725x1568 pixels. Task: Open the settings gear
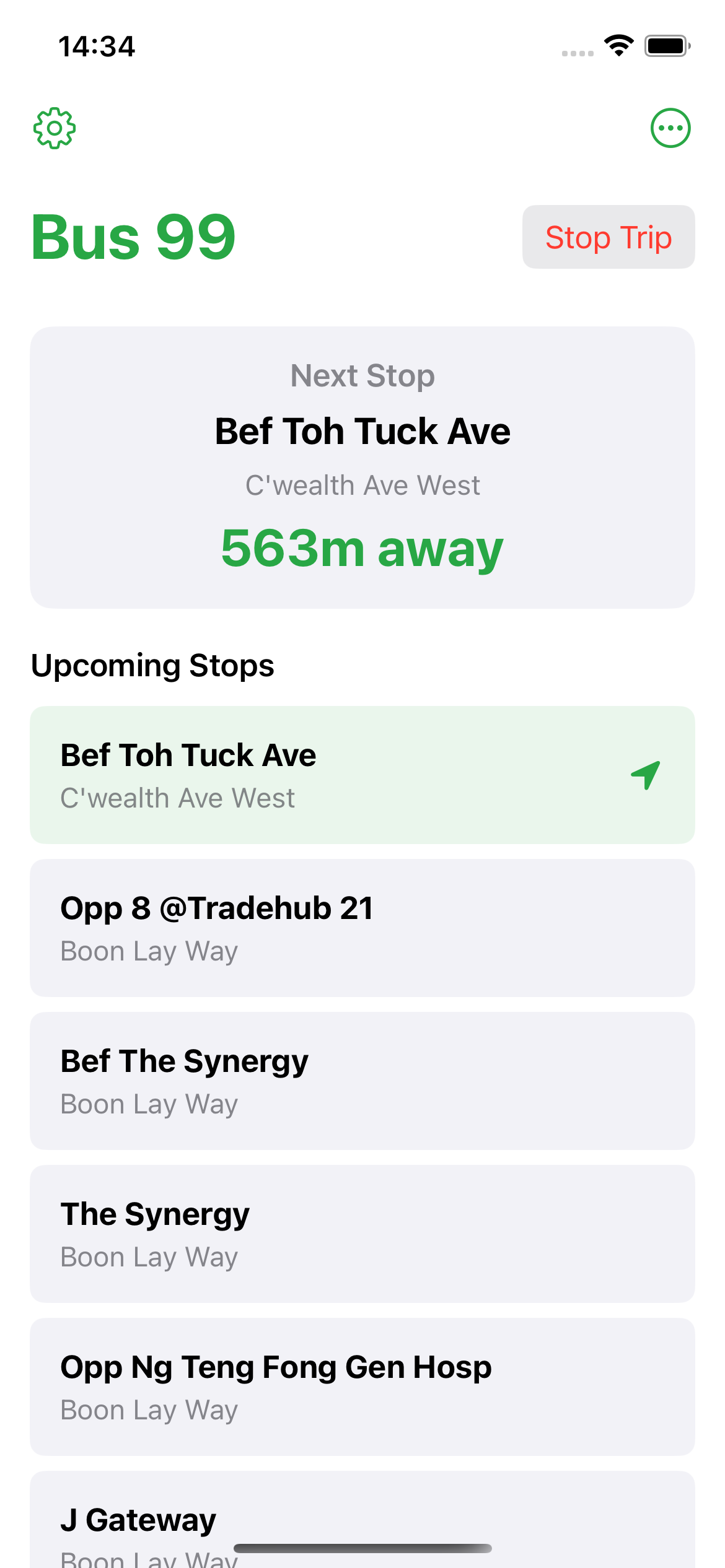[55, 128]
